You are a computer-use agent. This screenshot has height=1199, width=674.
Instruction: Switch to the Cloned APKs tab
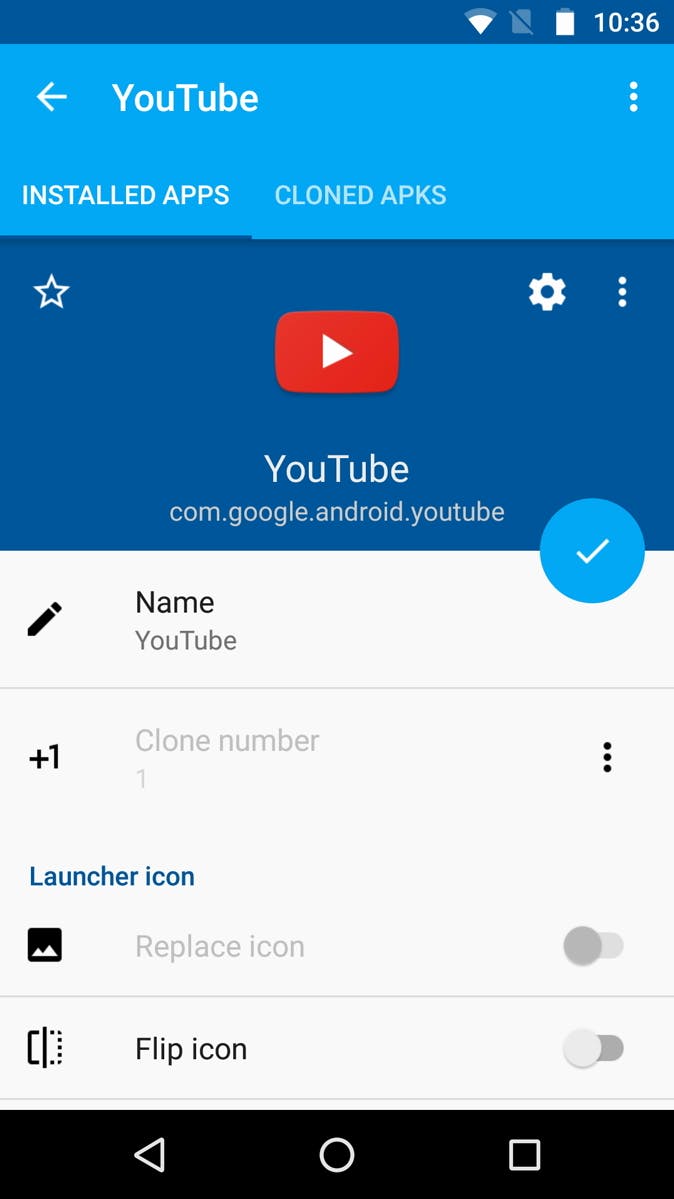[x=360, y=195]
